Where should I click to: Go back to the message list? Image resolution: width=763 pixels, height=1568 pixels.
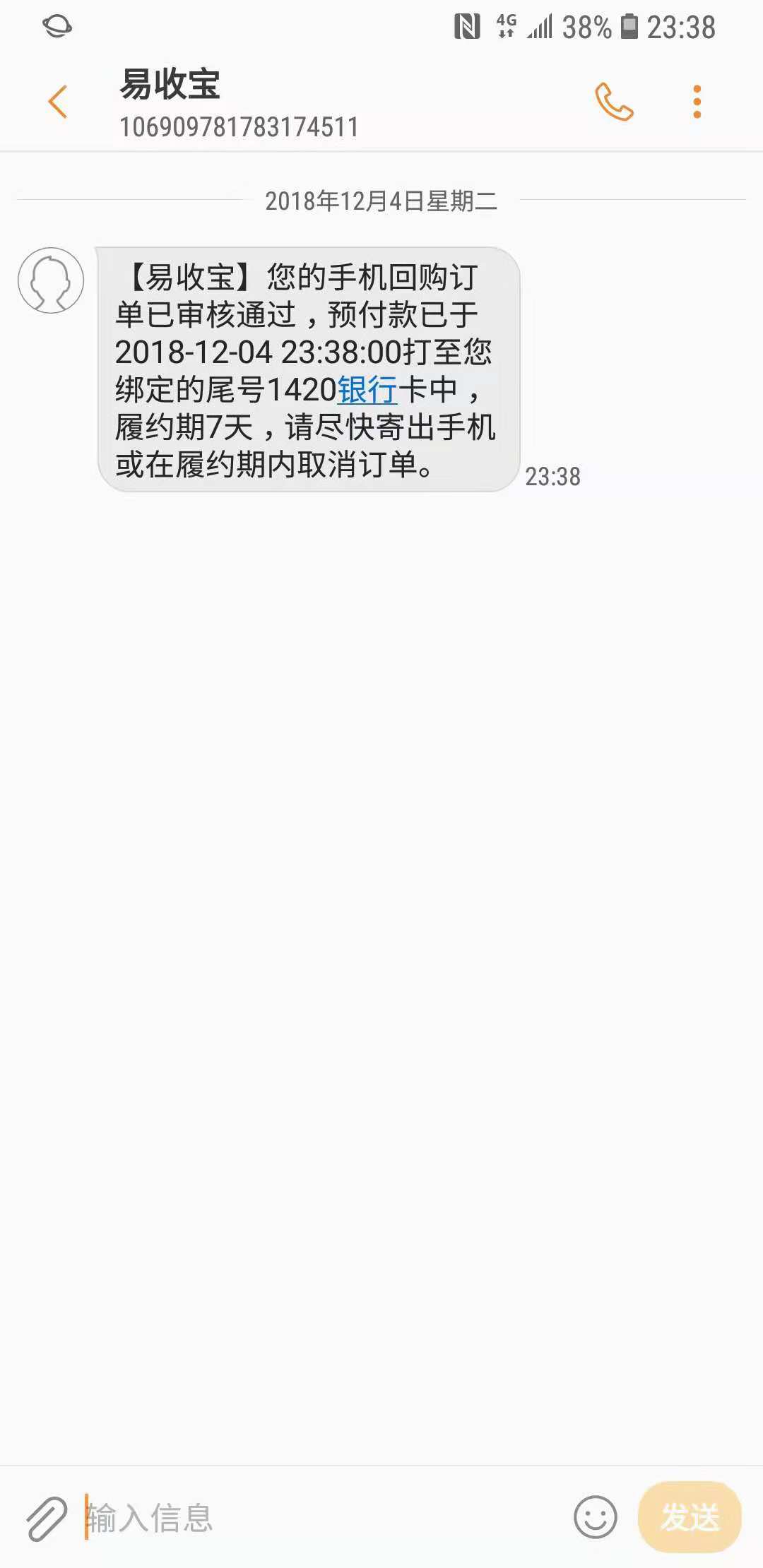click(x=57, y=102)
